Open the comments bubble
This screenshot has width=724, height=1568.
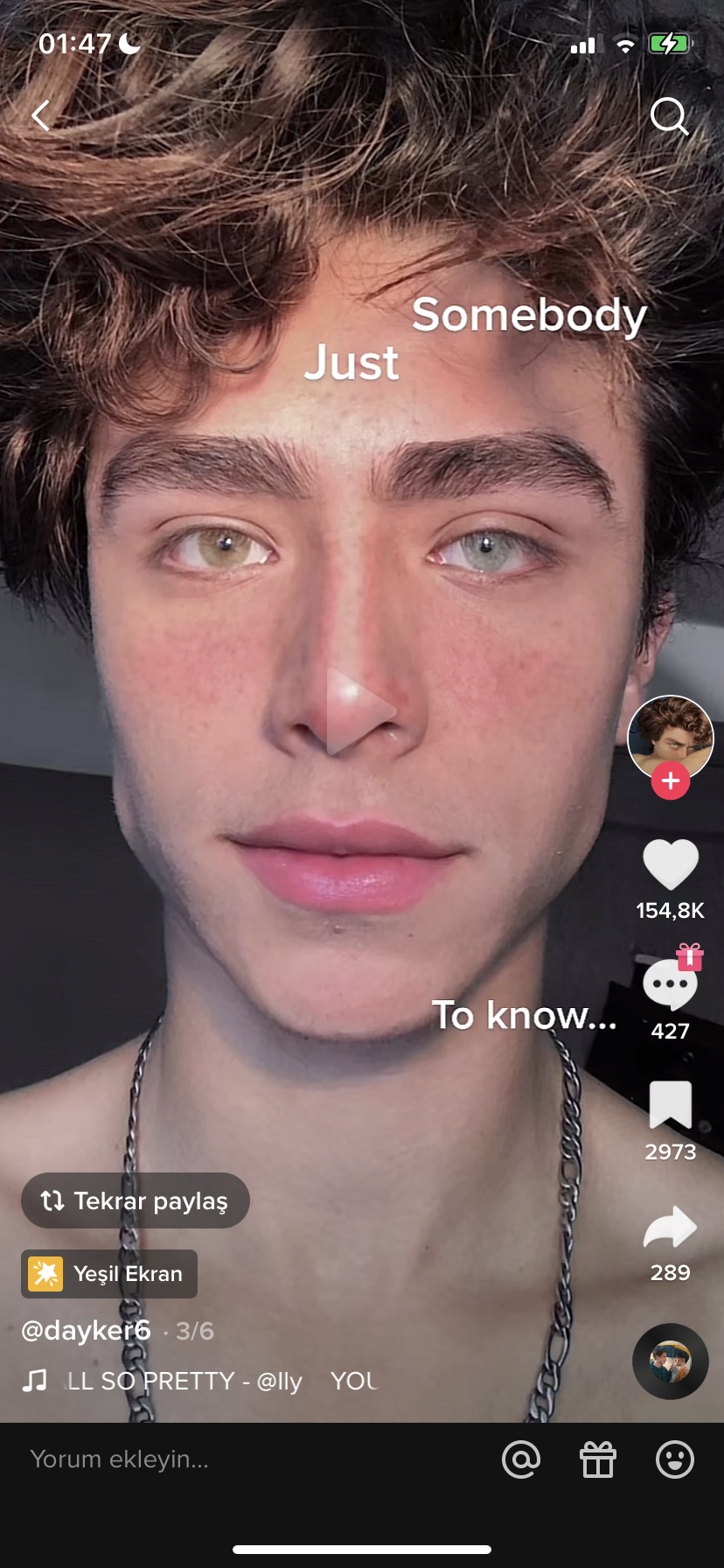671,984
